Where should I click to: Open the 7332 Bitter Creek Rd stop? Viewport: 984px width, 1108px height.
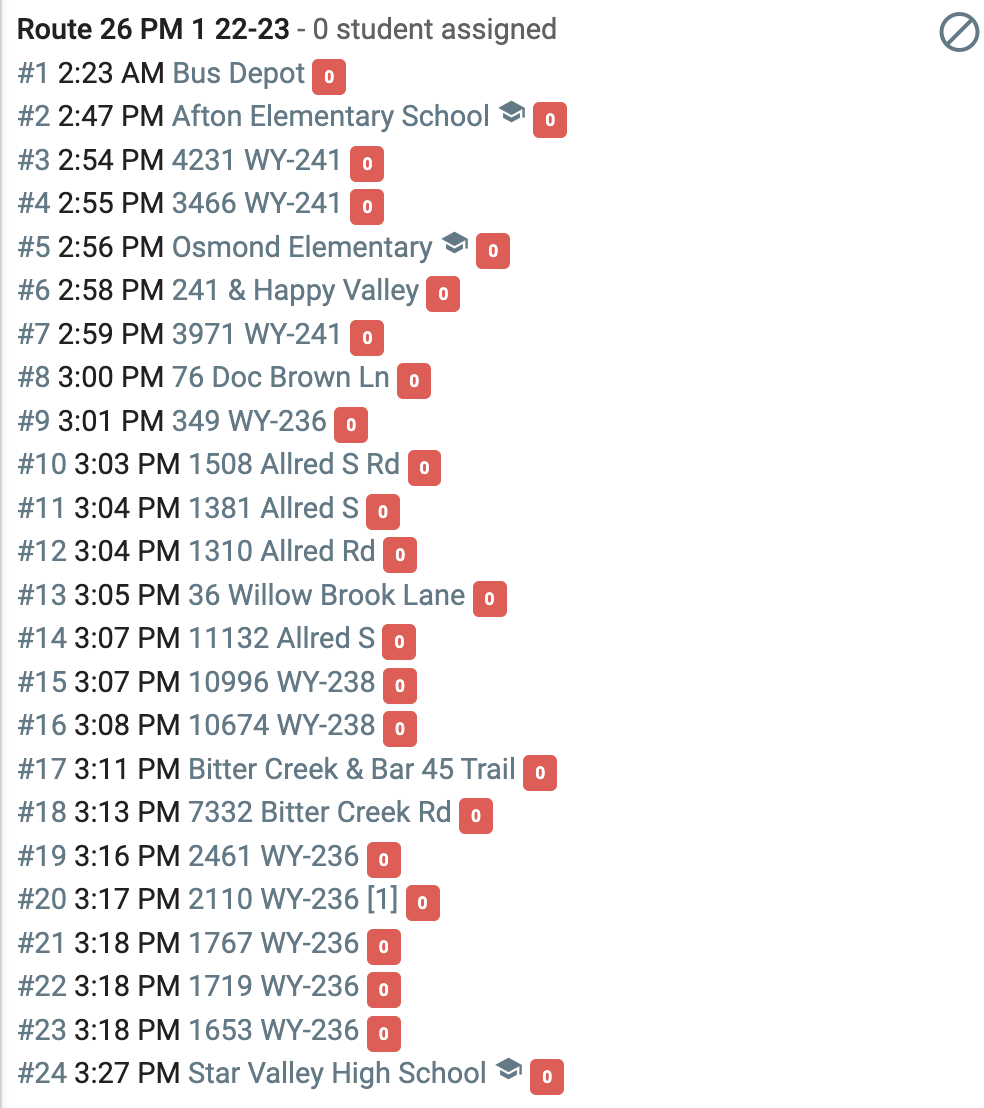pyautogui.click(x=319, y=812)
